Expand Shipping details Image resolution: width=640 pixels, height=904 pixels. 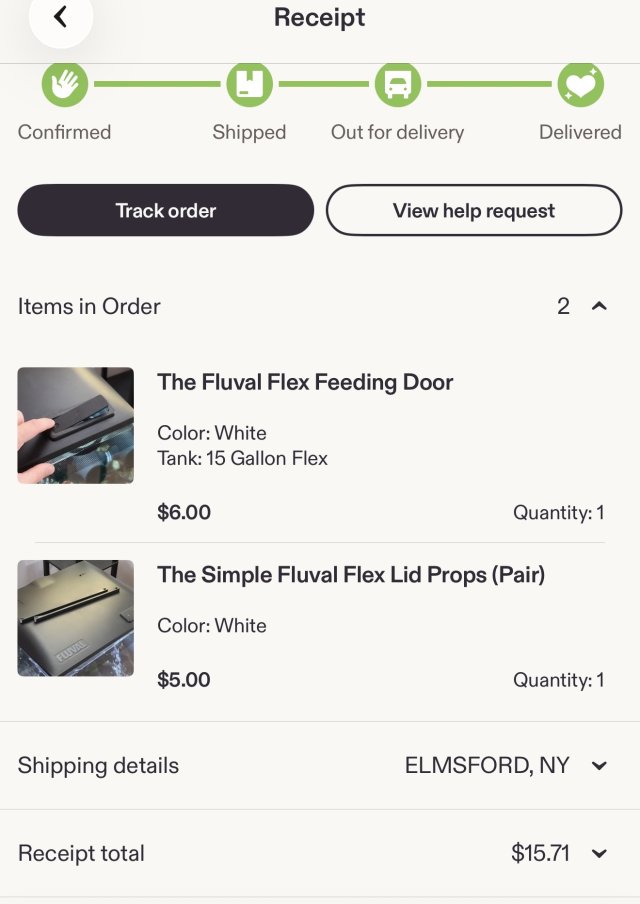(x=599, y=766)
